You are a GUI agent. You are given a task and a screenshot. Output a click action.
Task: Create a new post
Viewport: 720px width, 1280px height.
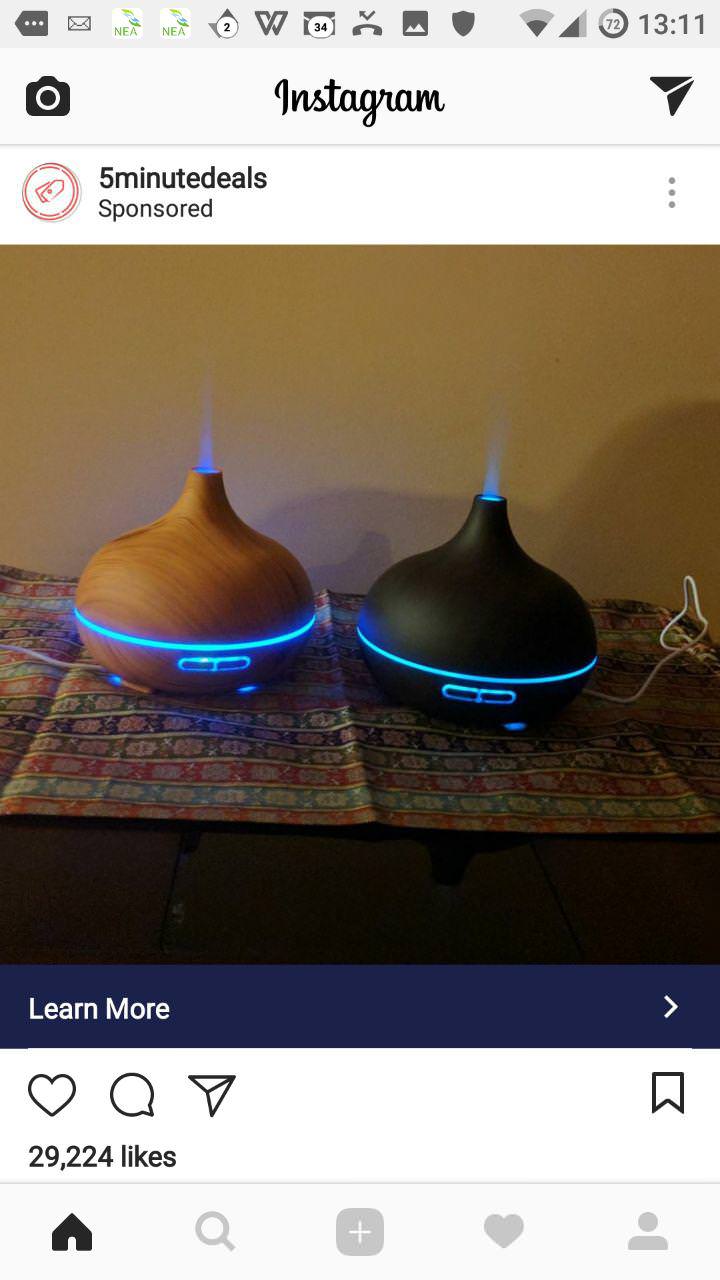pos(360,1232)
